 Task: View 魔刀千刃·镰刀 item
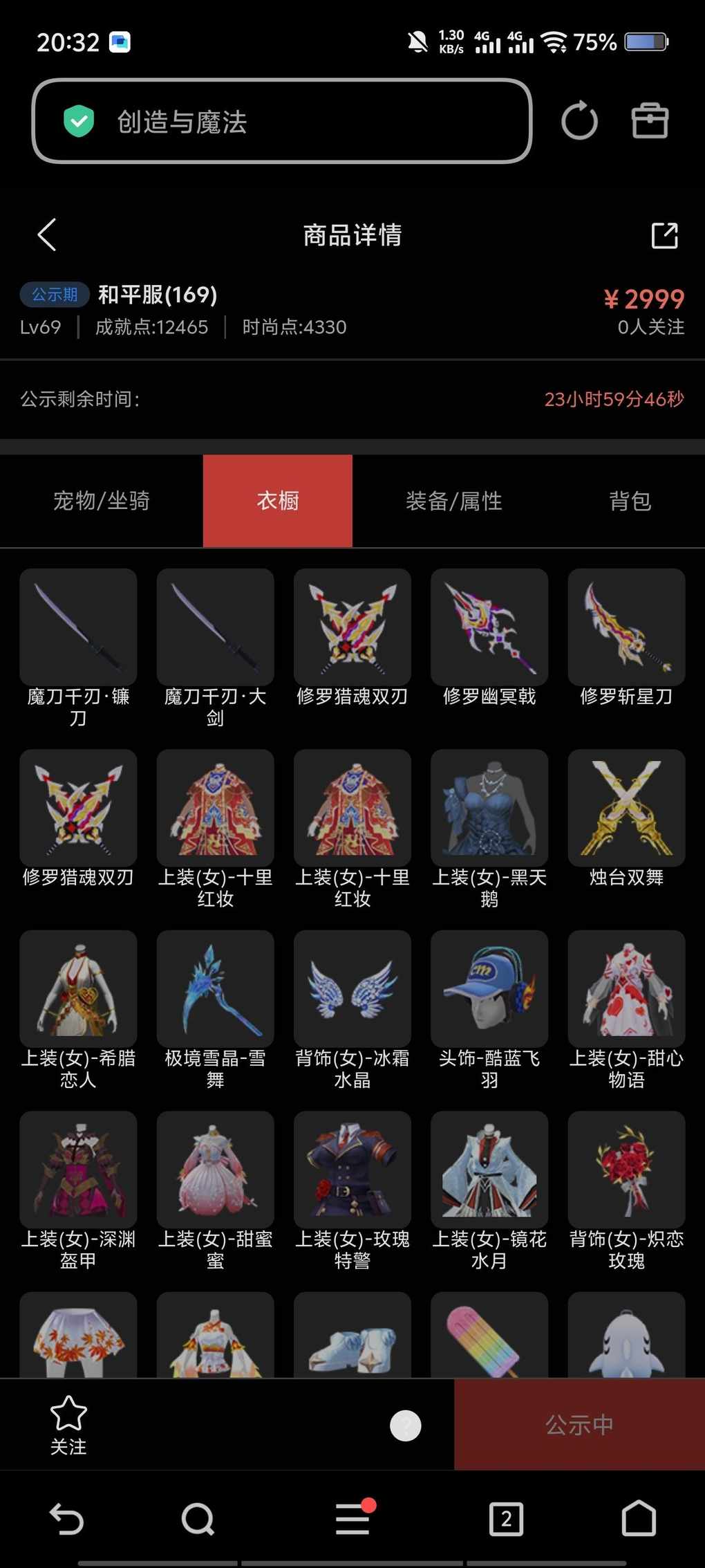[78, 627]
